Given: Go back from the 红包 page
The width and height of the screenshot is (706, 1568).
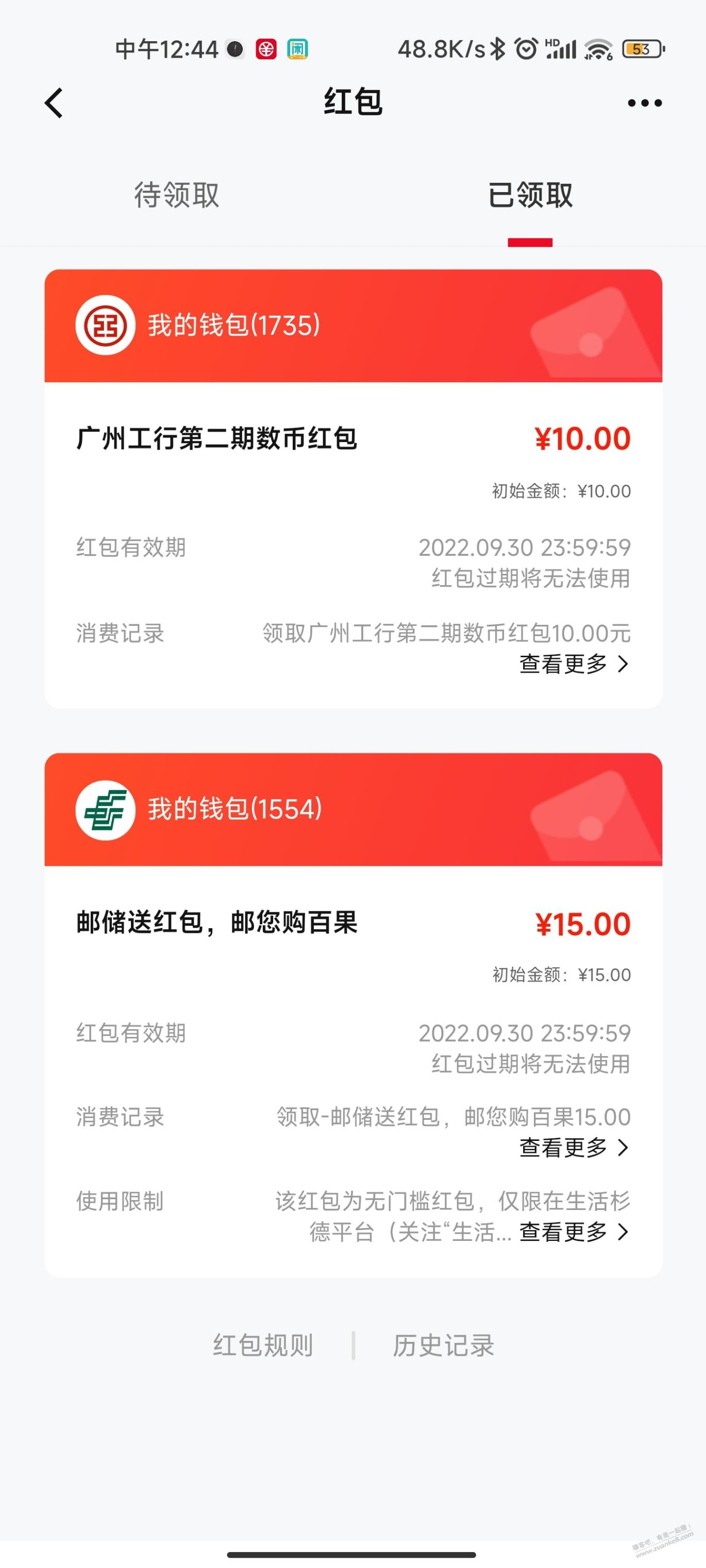Looking at the screenshot, I should 54,103.
